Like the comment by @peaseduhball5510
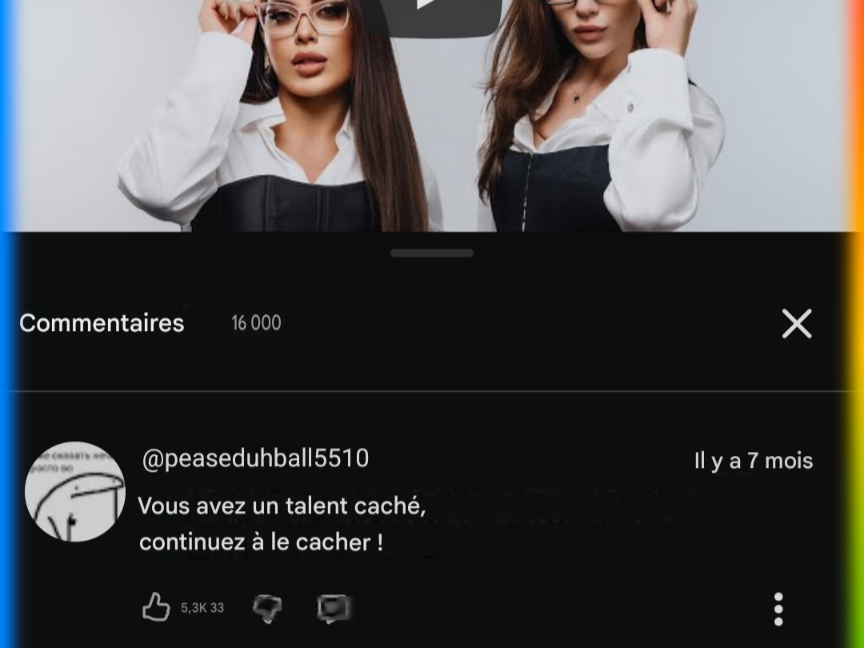864x648 pixels. pos(156,607)
